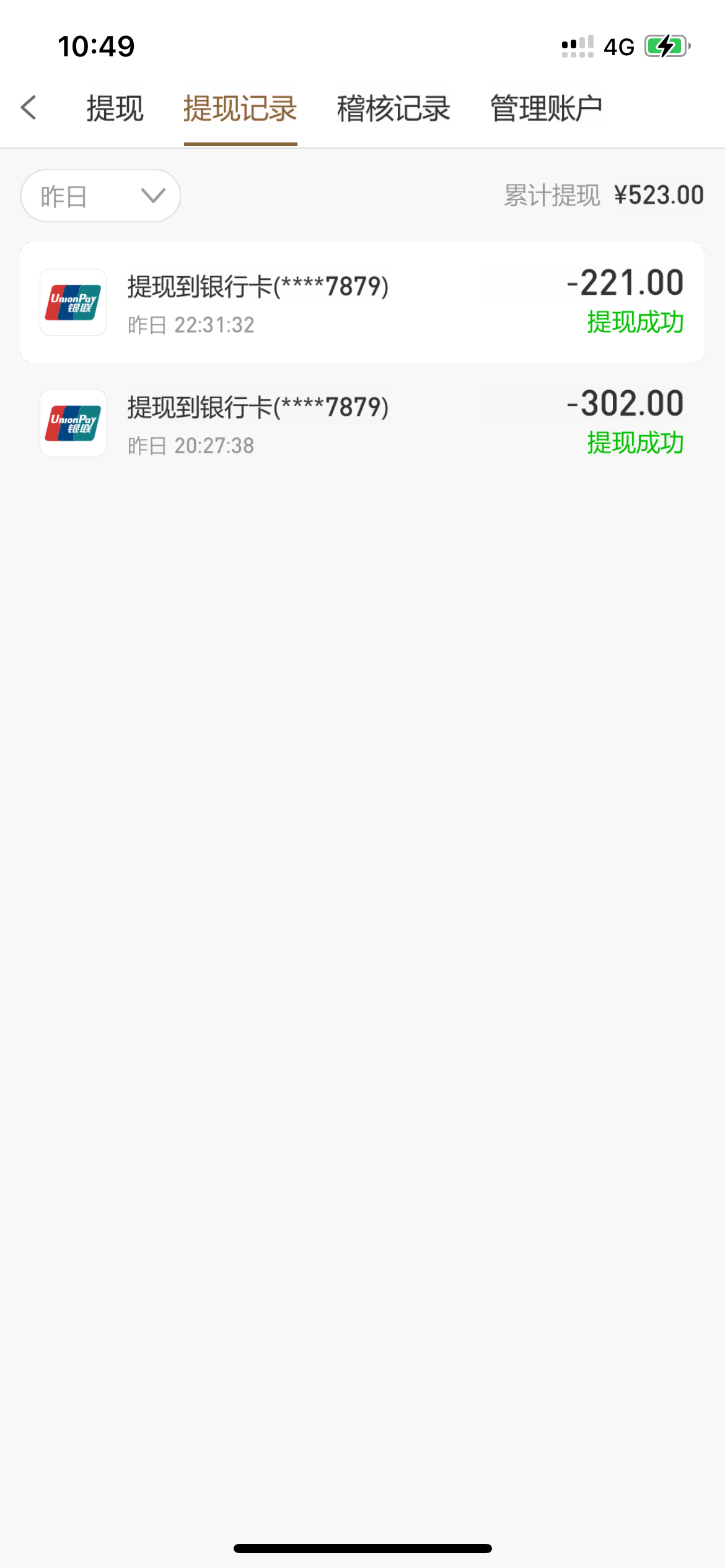Open details of the -302.00 withdrawal record
The width and height of the screenshot is (725, 1568).
362,423
